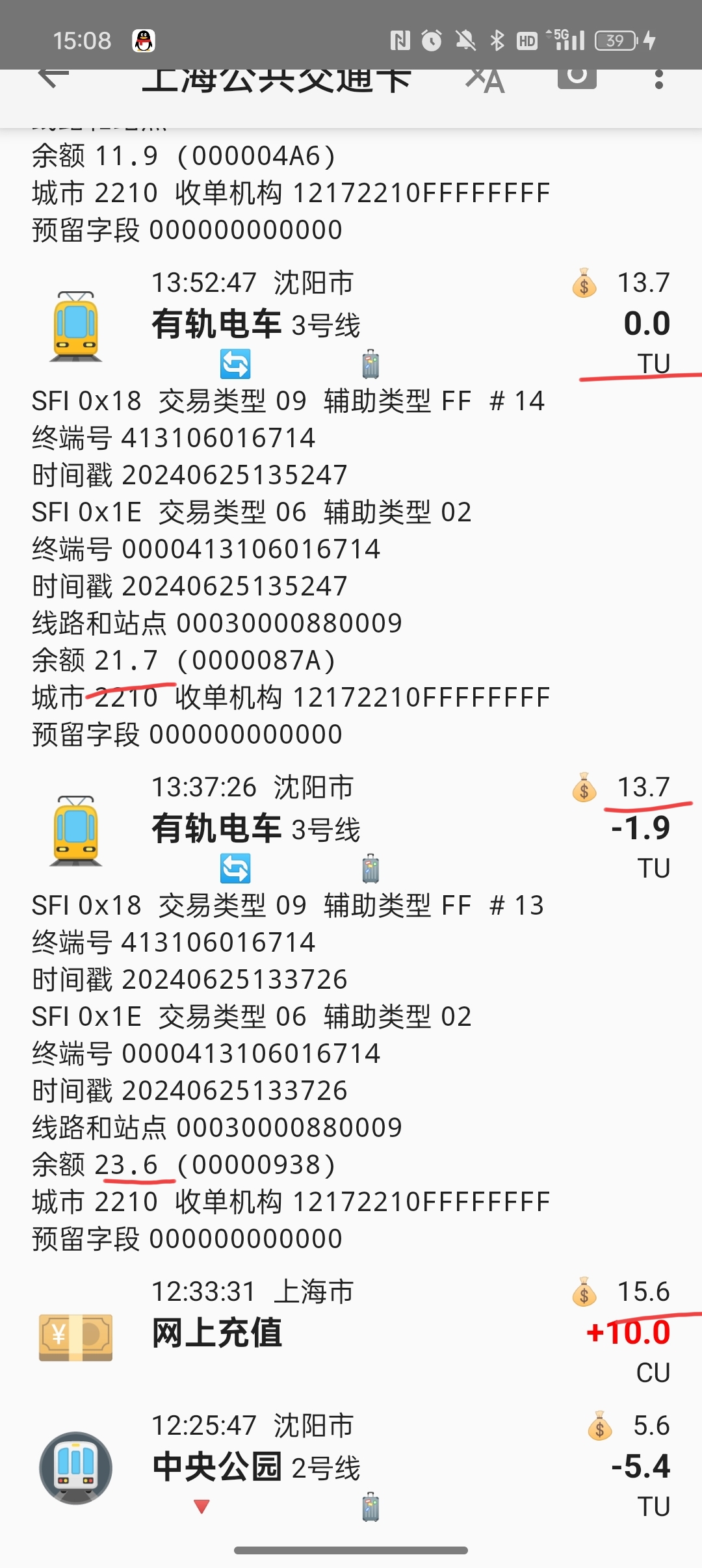
Task: Go back using the top arrow
Action: (54, 78)
